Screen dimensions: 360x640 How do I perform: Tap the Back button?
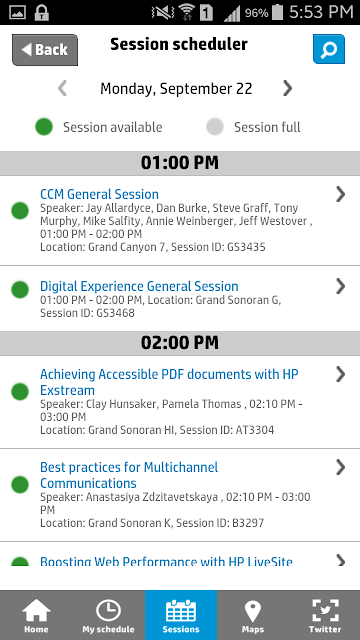(x=45, y=50)
